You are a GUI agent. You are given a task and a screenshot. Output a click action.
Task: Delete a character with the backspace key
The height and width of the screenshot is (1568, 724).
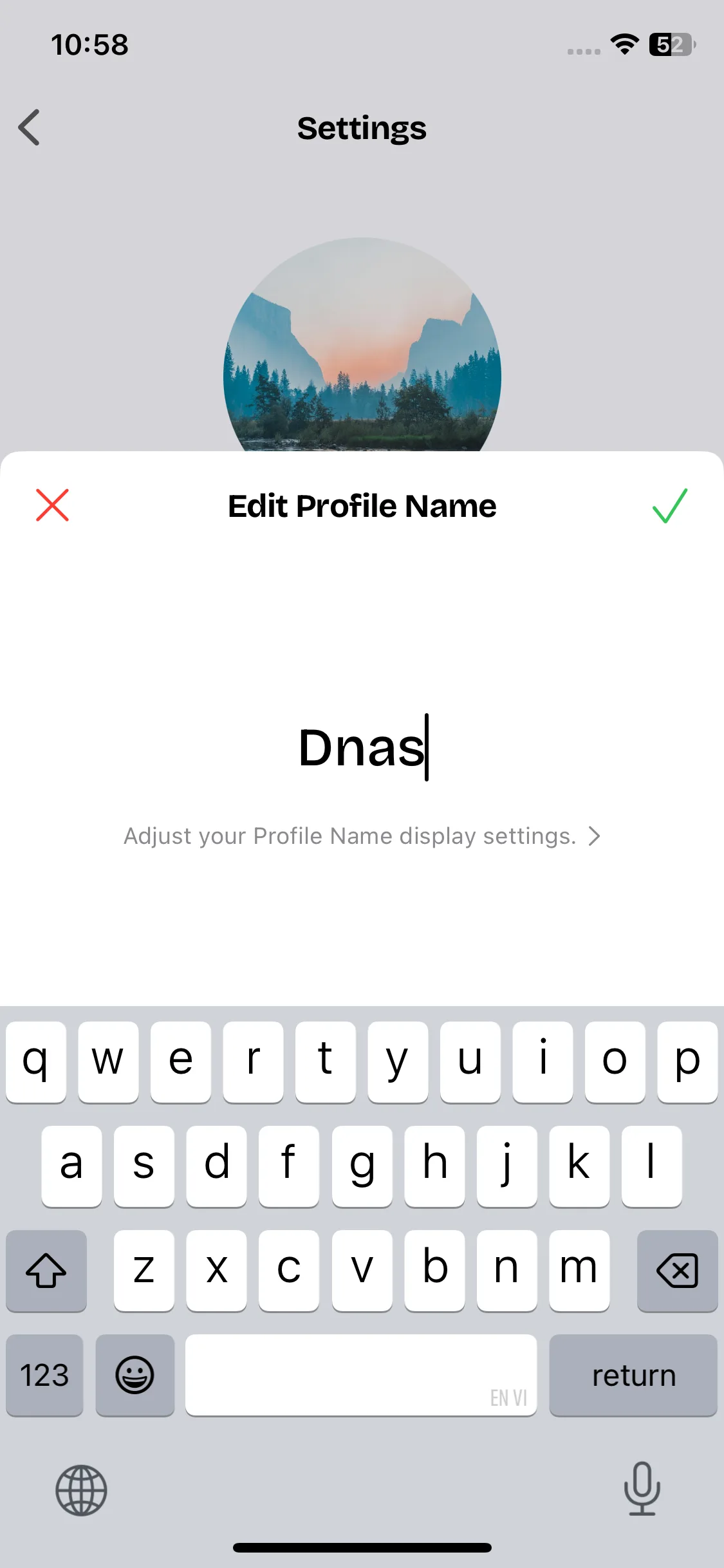pos(677,1271)
